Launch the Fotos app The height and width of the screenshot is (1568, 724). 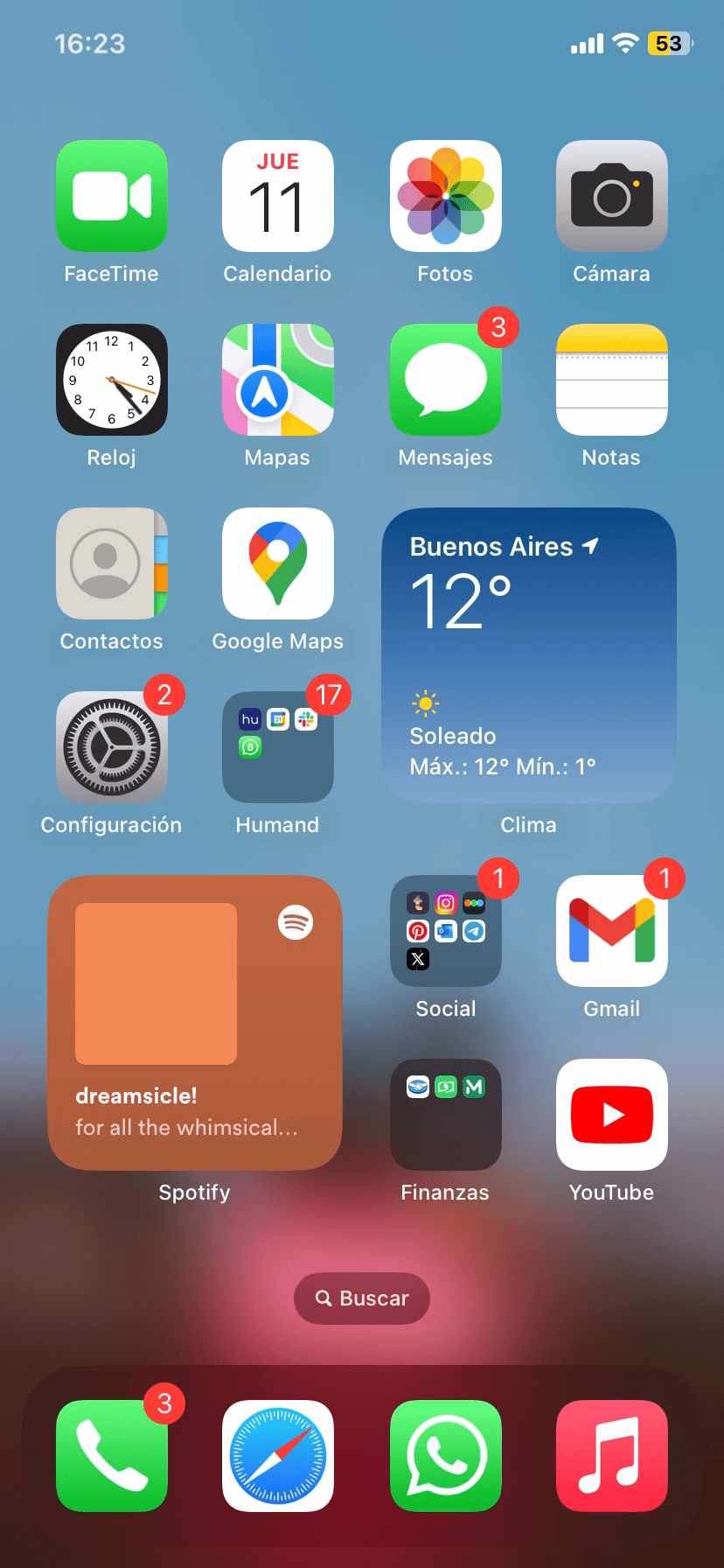click(x=445, y=196)
